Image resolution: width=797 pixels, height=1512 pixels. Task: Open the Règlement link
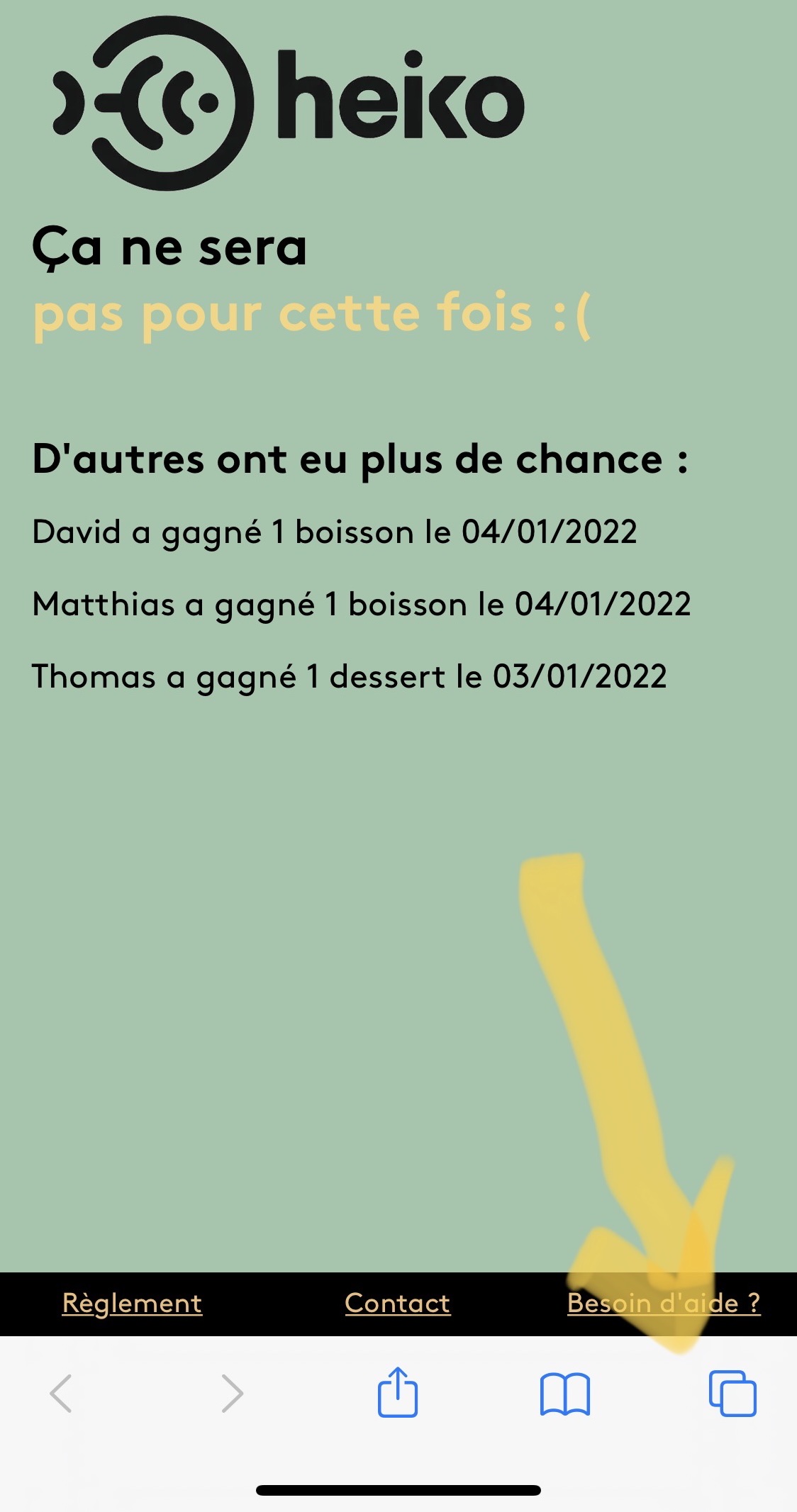(x=132, y=1303)
